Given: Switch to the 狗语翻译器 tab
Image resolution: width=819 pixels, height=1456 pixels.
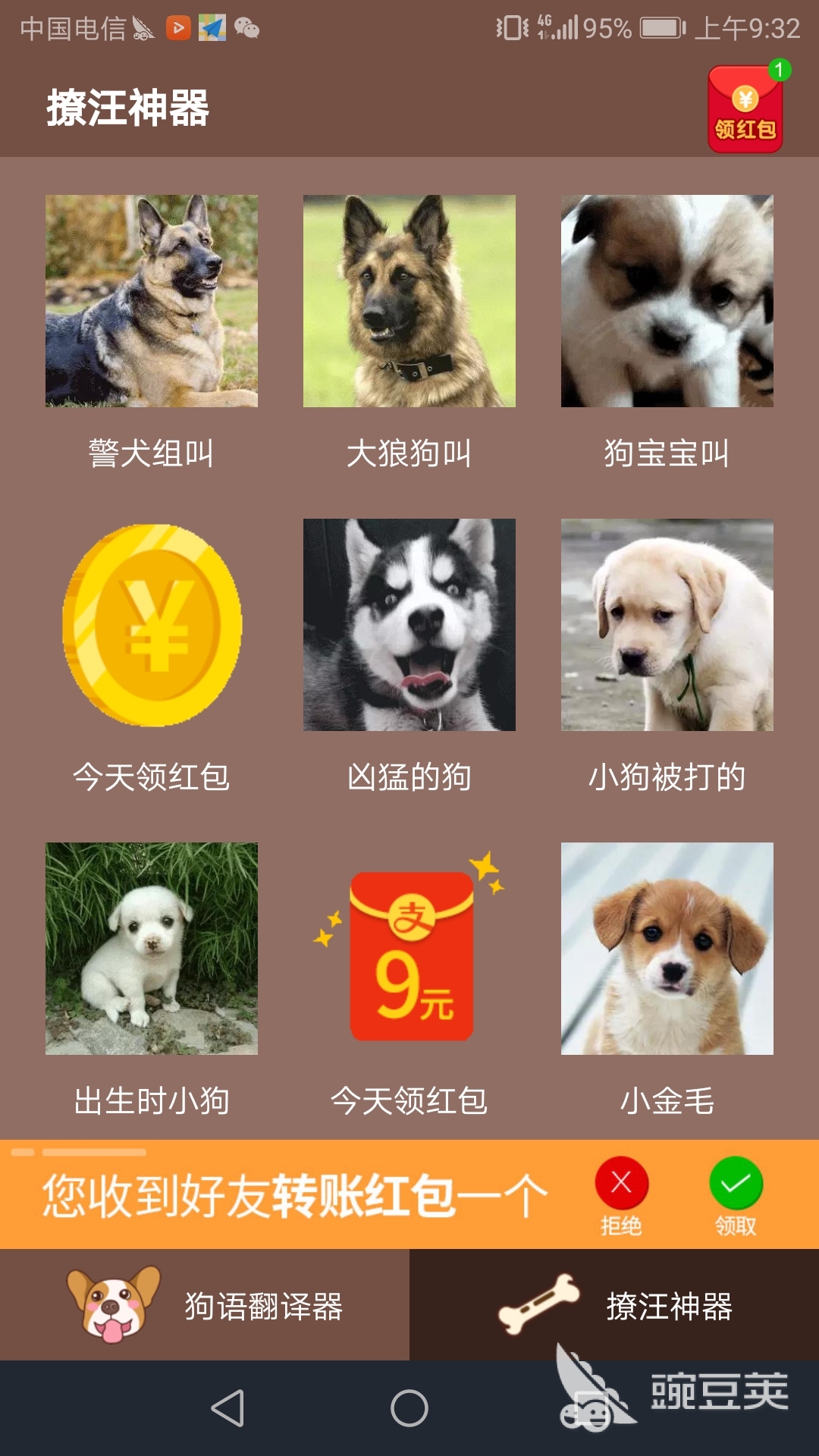Looking at the screenshot, I should point(205,1306).
